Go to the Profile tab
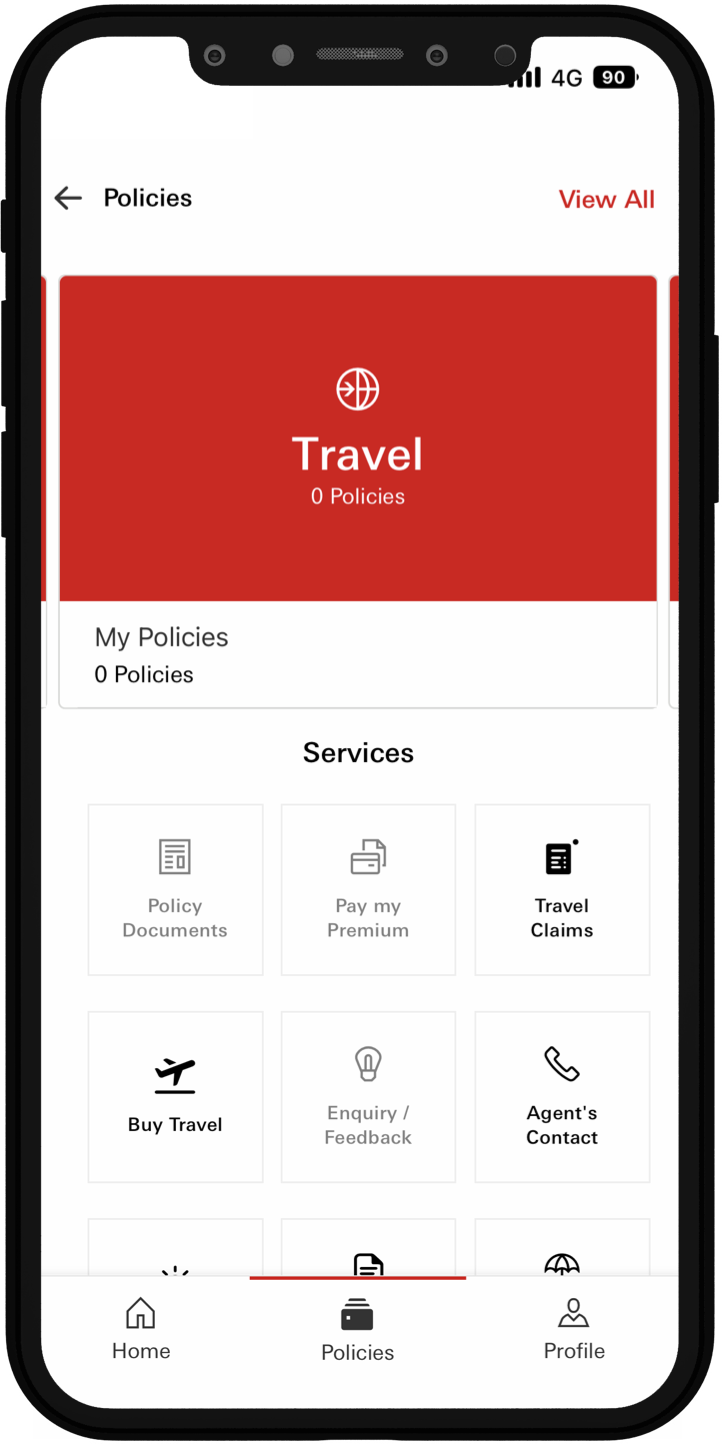Screen dimensions: 722x1444 (x=574, y=1330)
